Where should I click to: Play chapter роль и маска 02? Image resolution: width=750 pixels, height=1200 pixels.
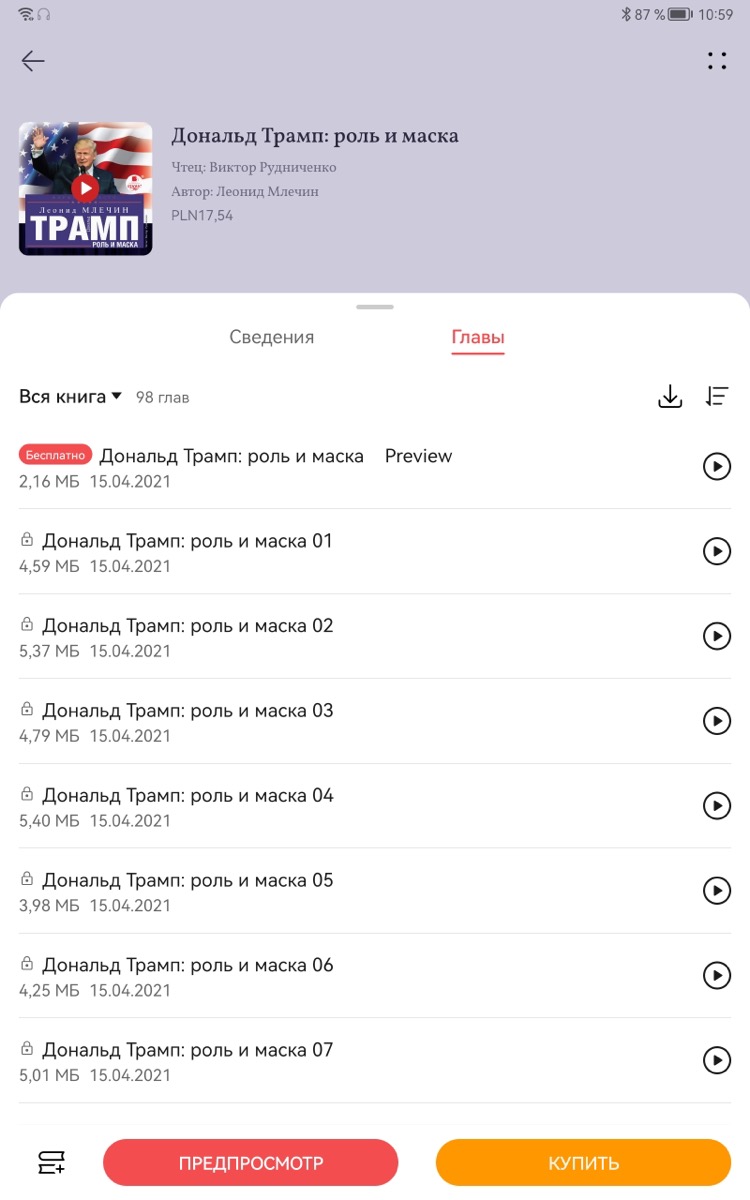pyautogui.click(x=717, y=636)
